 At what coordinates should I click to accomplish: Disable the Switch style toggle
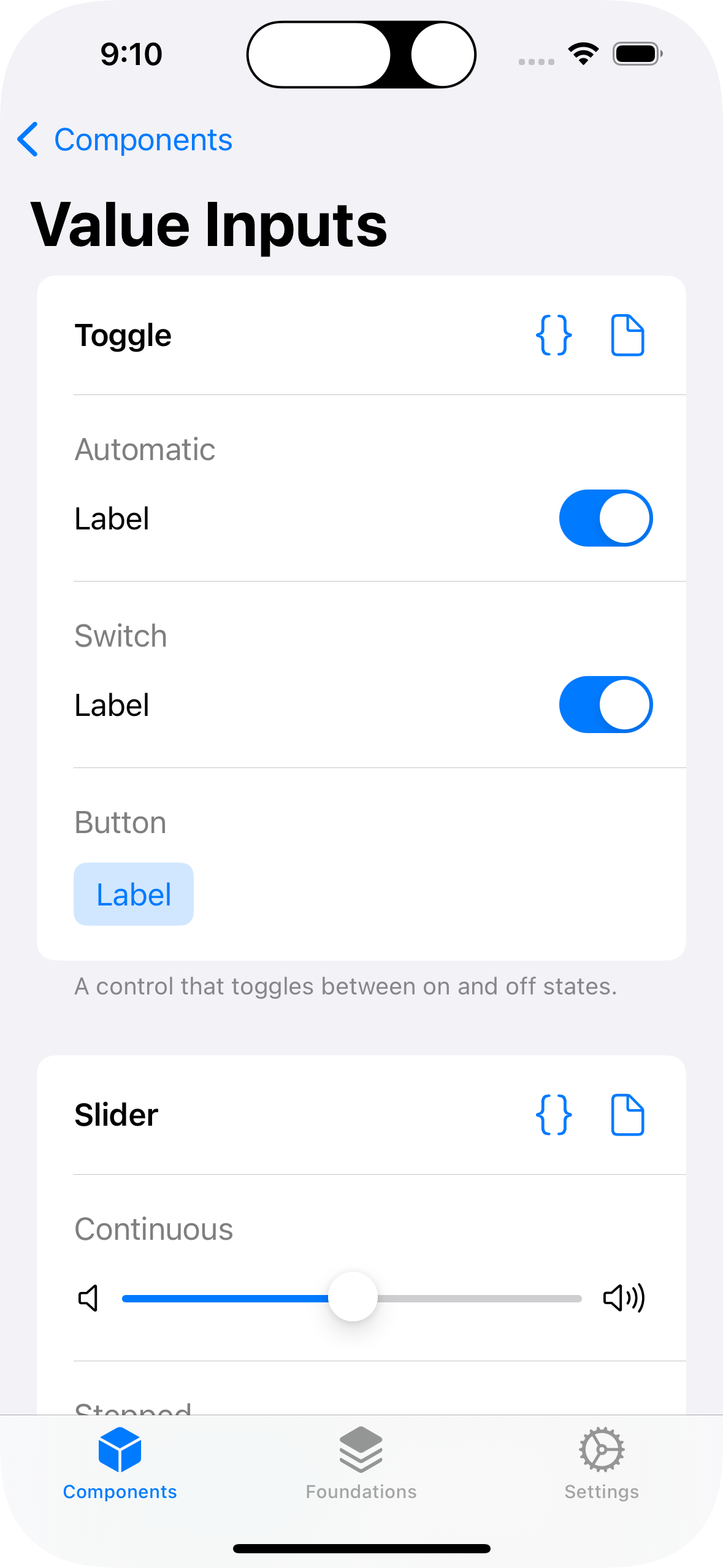pyautogui.click(x=605, y=704)
